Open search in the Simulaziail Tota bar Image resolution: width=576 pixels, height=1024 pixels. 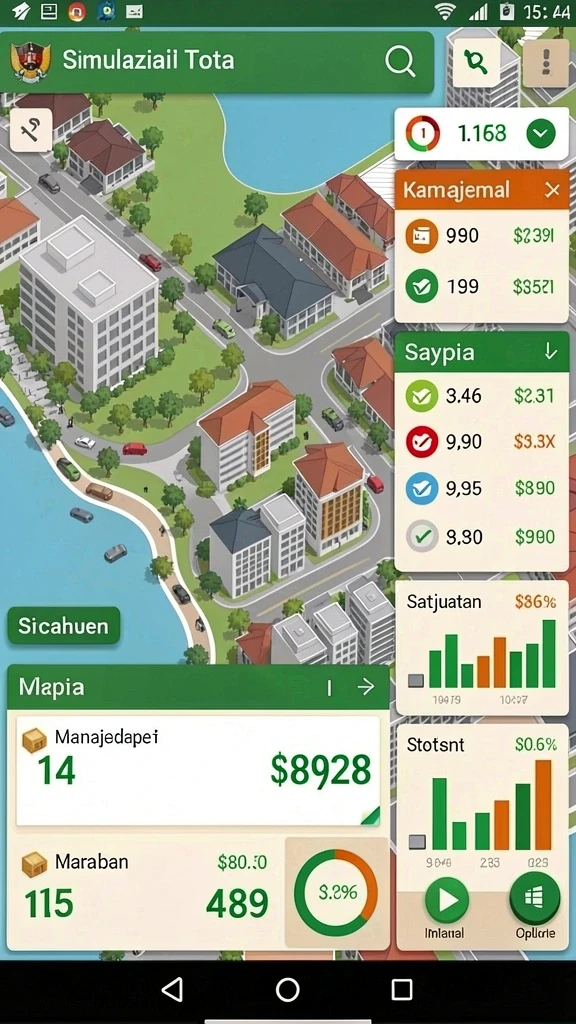pyautogui.click(x=400, y=61)
